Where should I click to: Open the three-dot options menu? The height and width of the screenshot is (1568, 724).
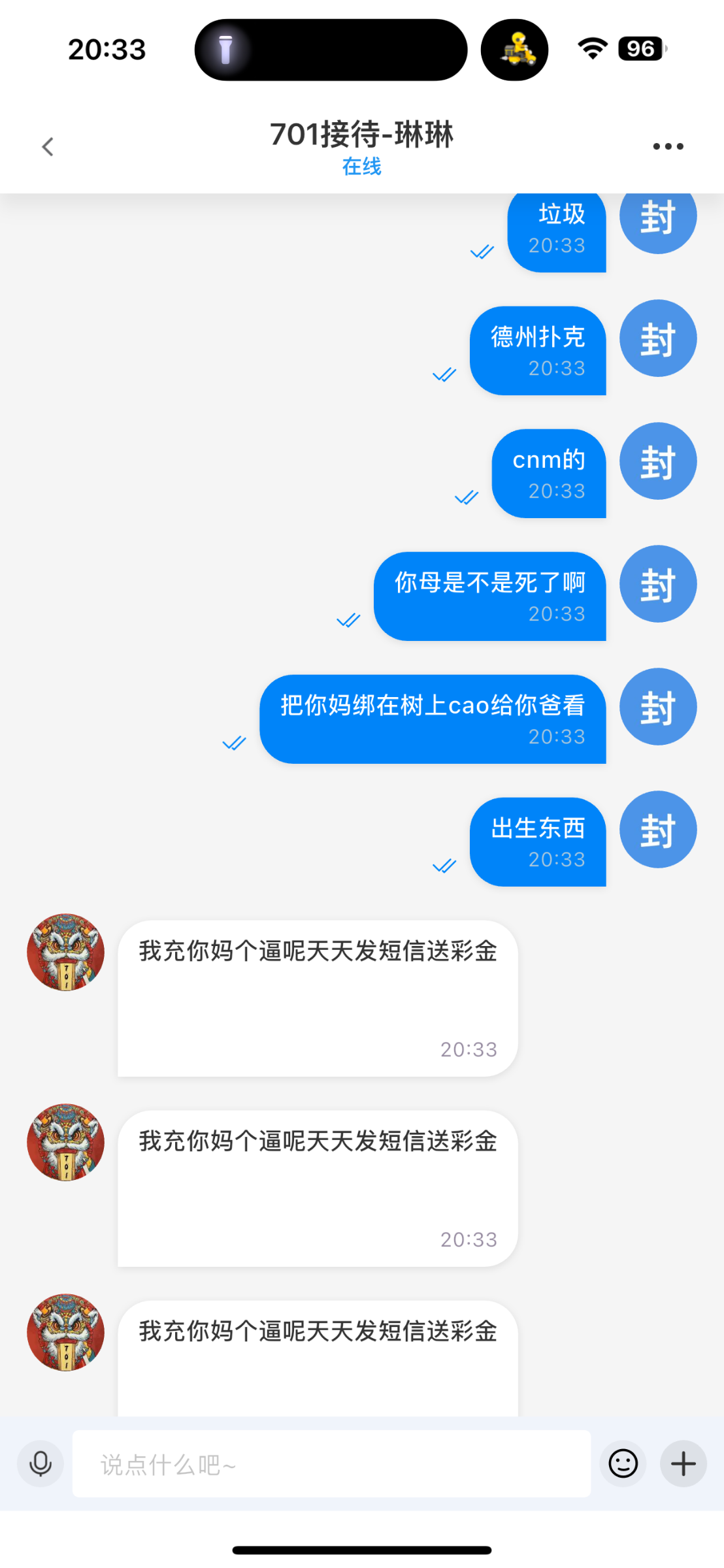(667, 146)
